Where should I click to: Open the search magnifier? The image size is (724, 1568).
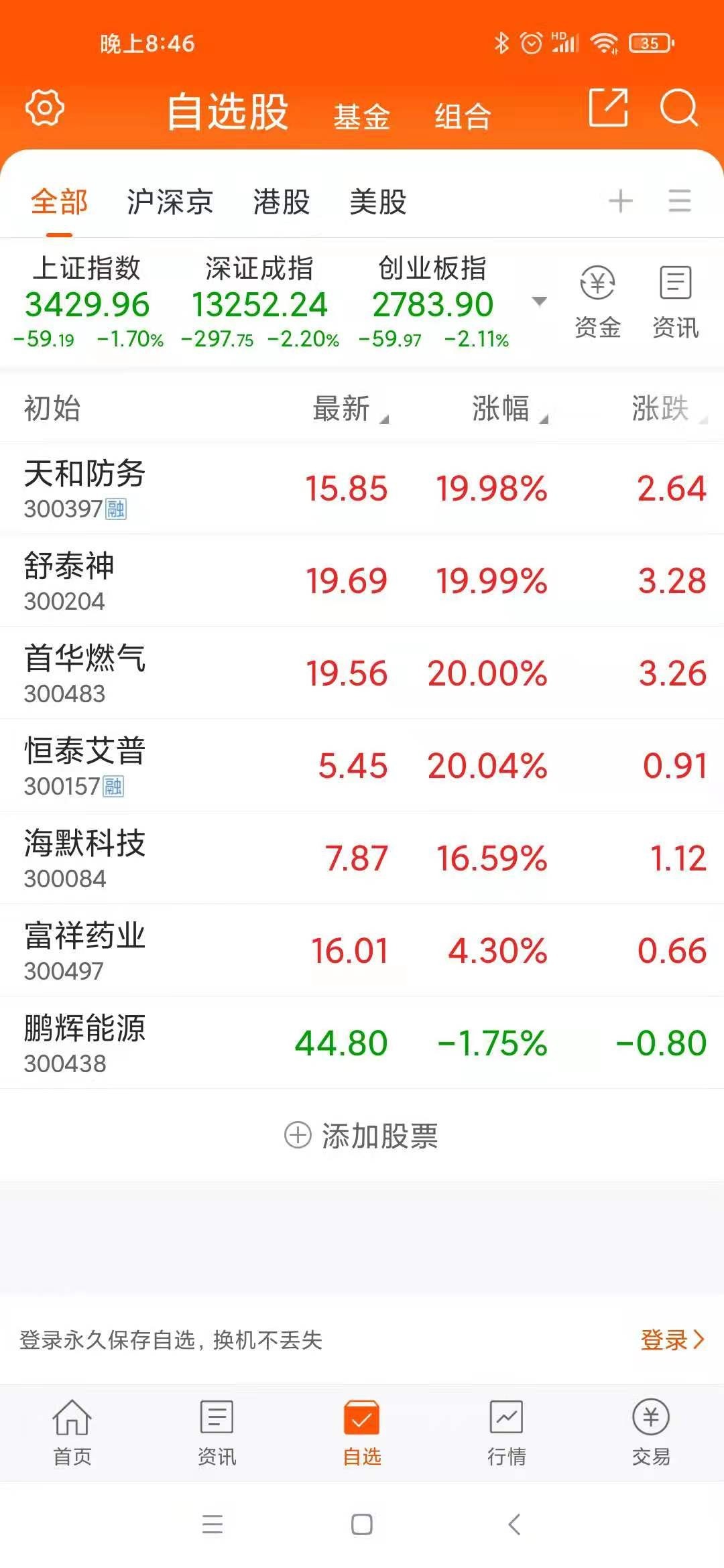(679, 107)
